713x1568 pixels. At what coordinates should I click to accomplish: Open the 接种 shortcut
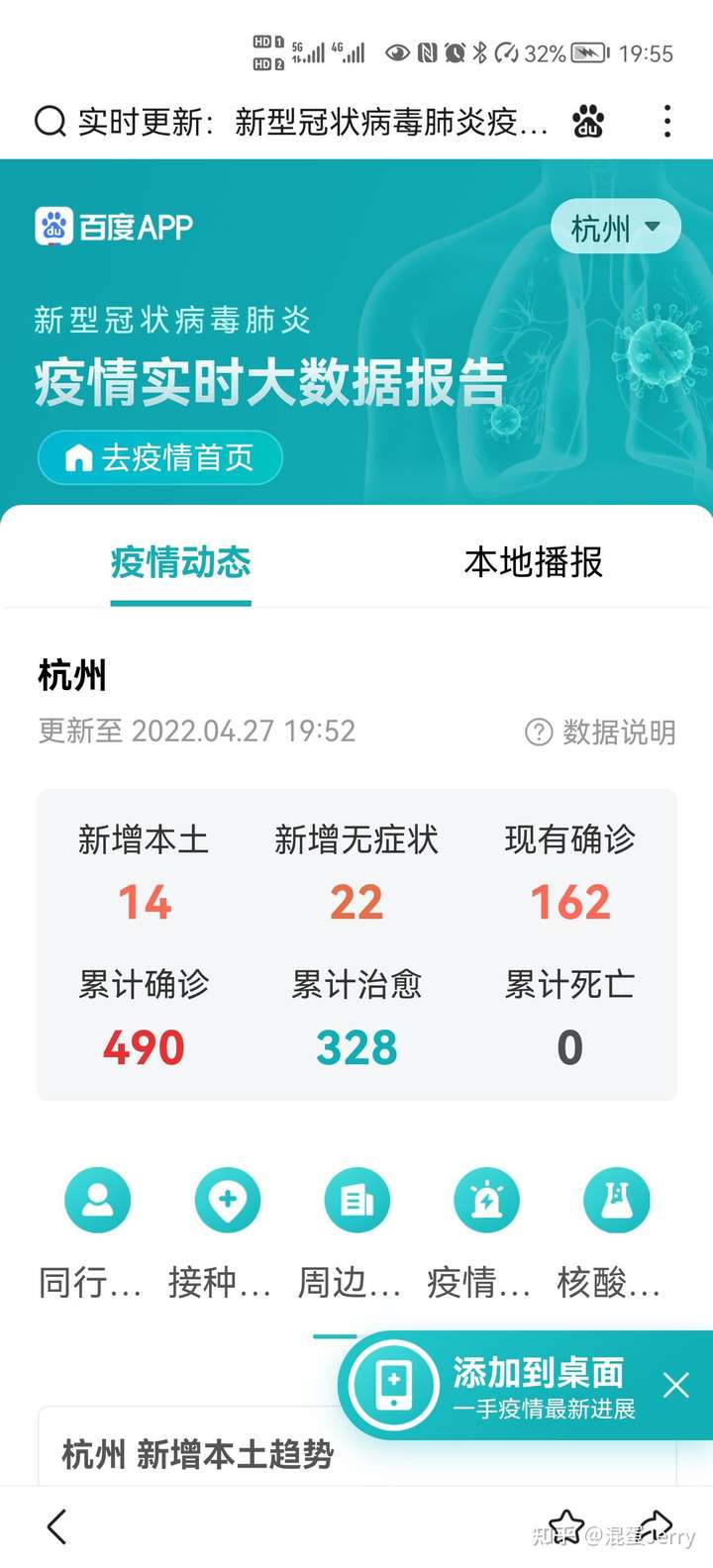[227, 1201]
